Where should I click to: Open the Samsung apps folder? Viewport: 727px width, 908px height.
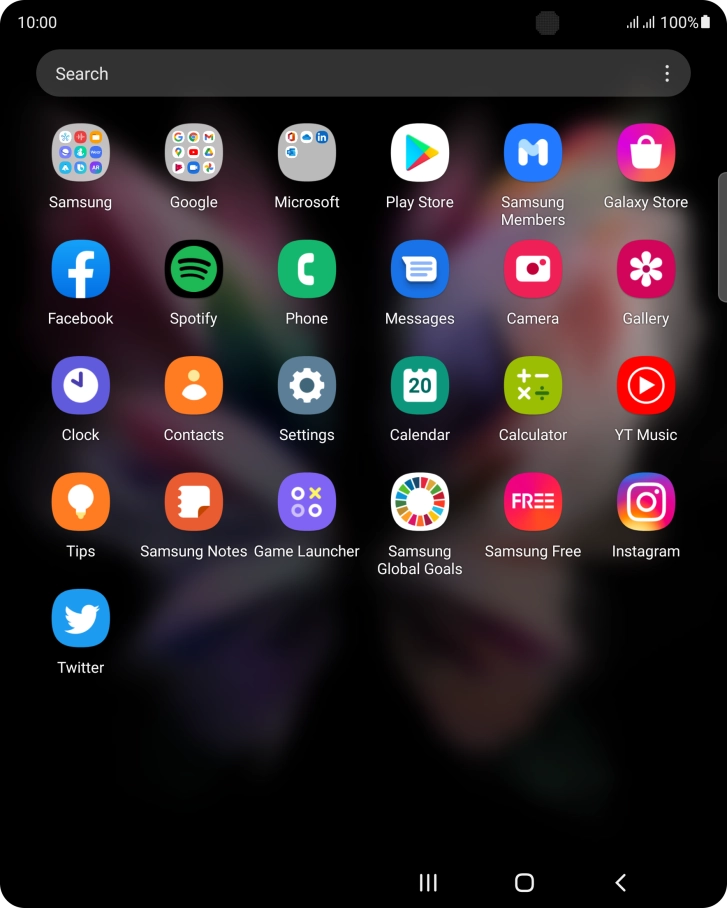(x=81, y=153)
